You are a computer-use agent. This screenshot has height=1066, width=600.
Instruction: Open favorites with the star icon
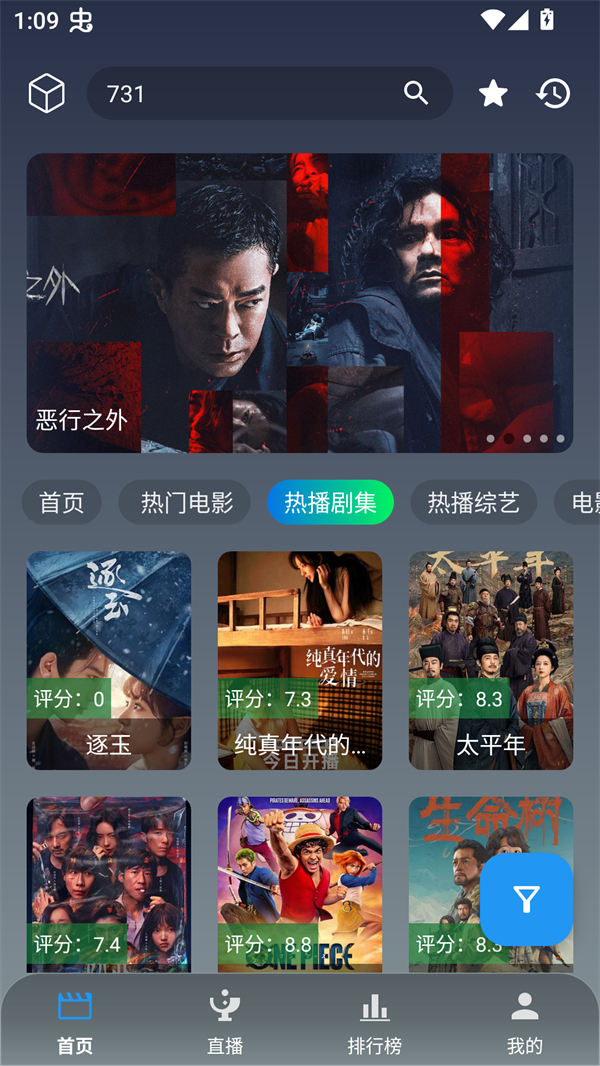(493, 94)
